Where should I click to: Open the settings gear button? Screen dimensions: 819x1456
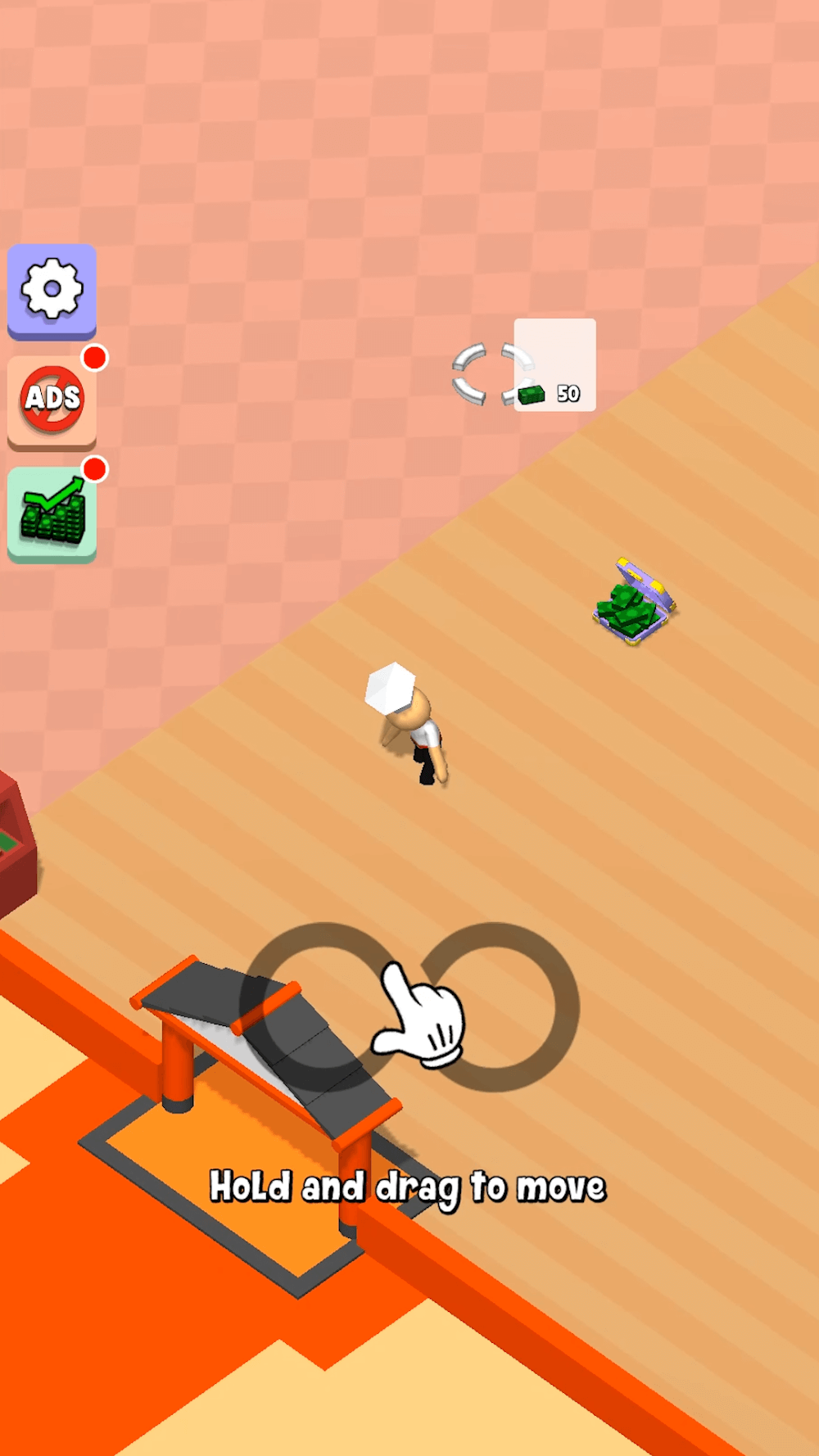[x=52, y=289]
